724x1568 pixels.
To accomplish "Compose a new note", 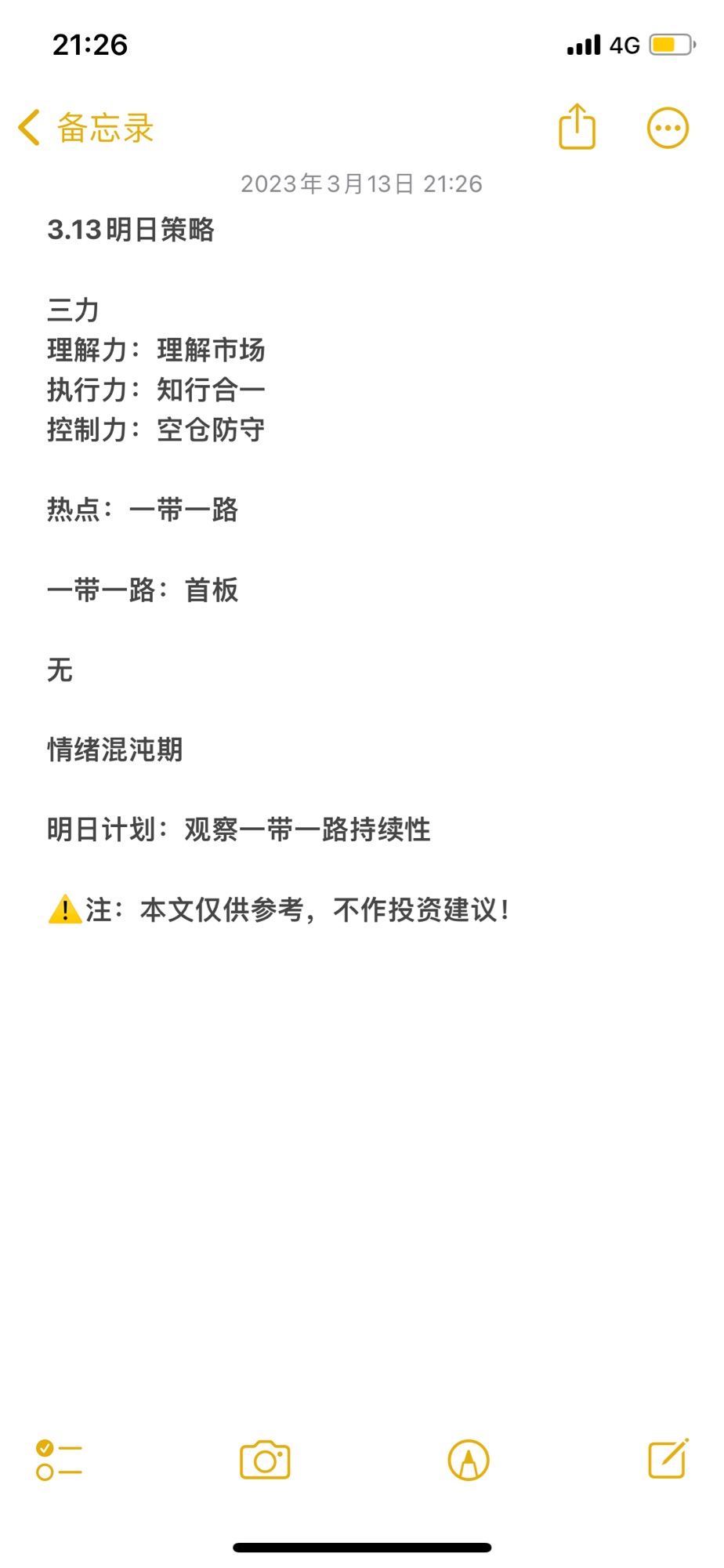I will (x=668, y=1459).
